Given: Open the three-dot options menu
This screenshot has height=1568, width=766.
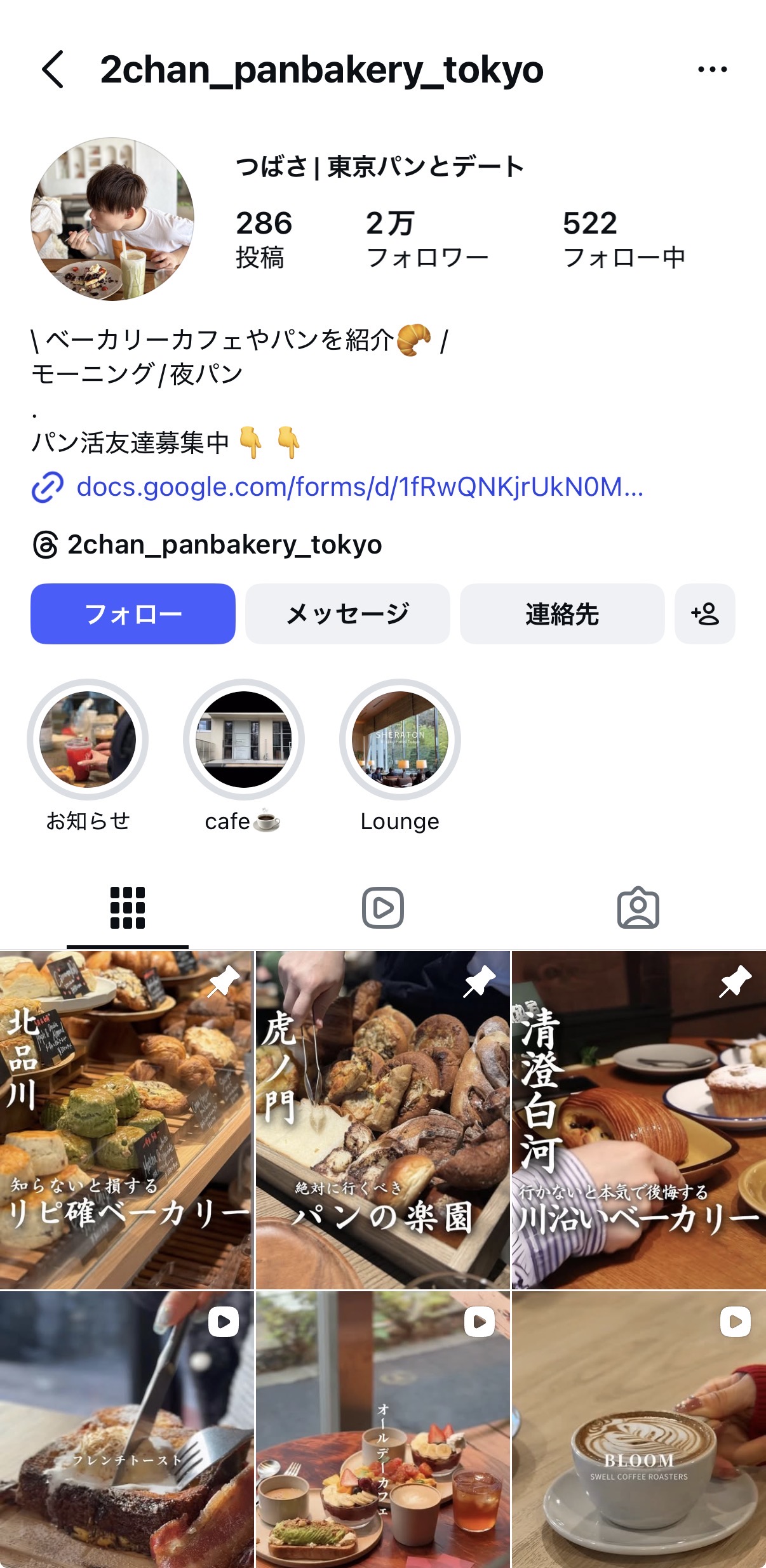Looking at the screenshot, I should (711, 70).
